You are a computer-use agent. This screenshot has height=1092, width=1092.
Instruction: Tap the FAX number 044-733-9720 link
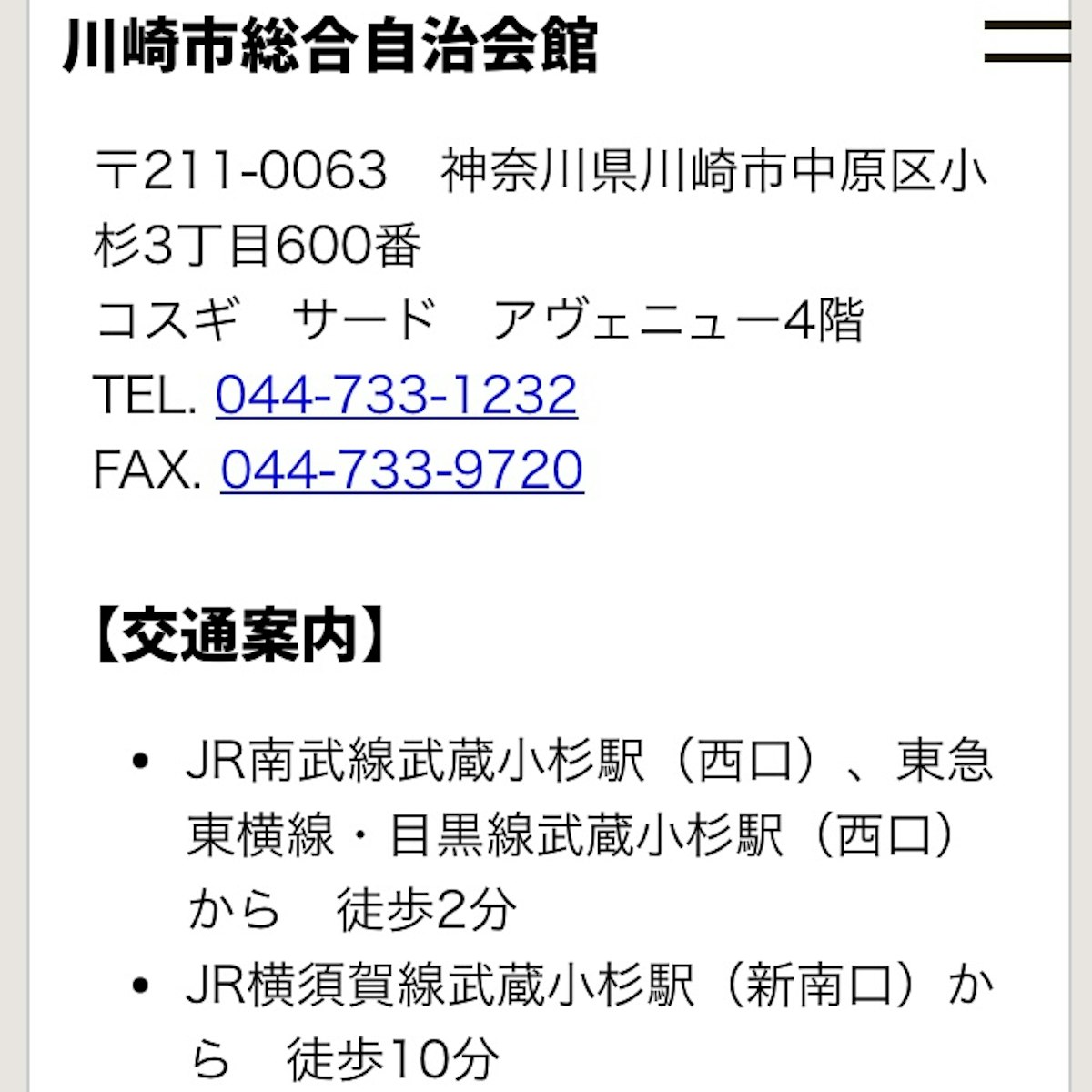401,470
